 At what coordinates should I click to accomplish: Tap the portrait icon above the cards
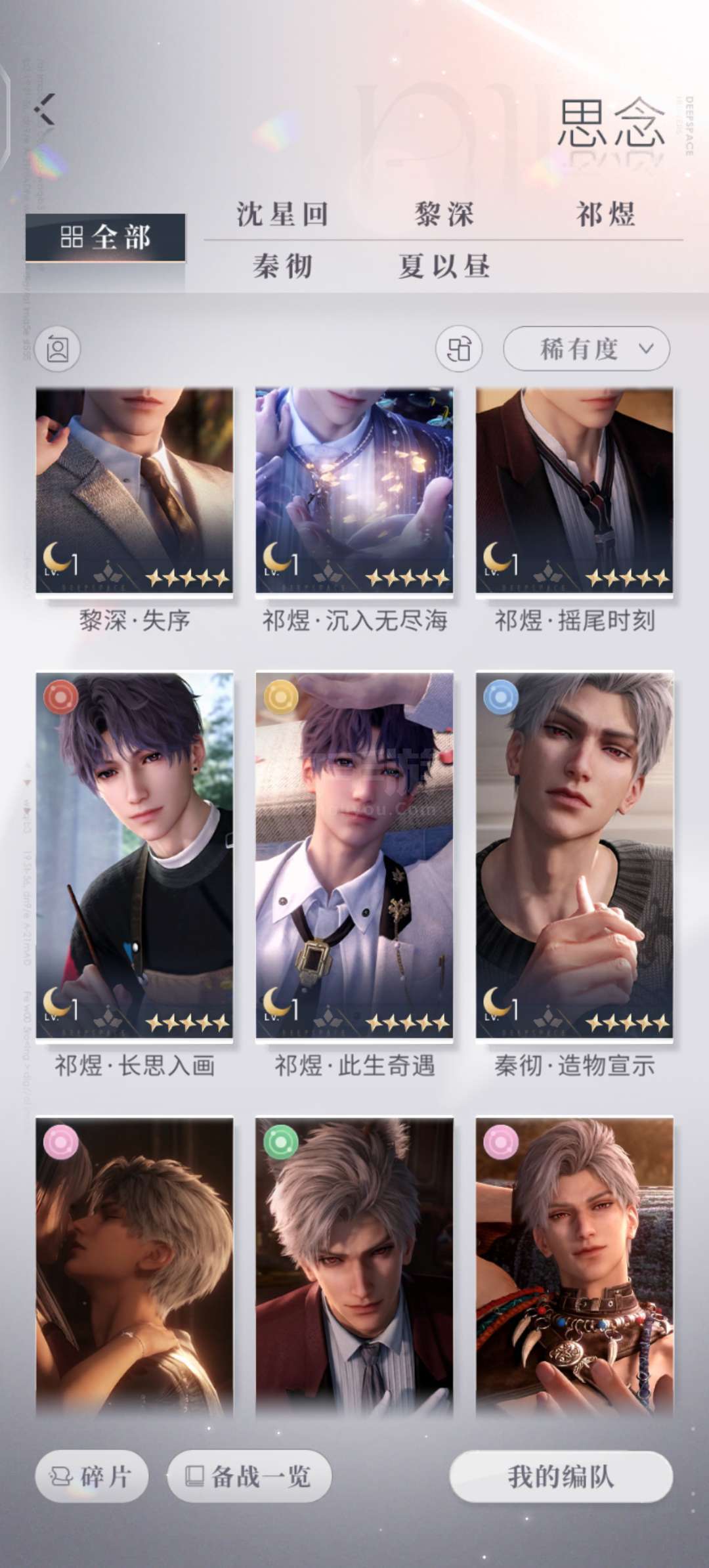(x=58, y=349)
